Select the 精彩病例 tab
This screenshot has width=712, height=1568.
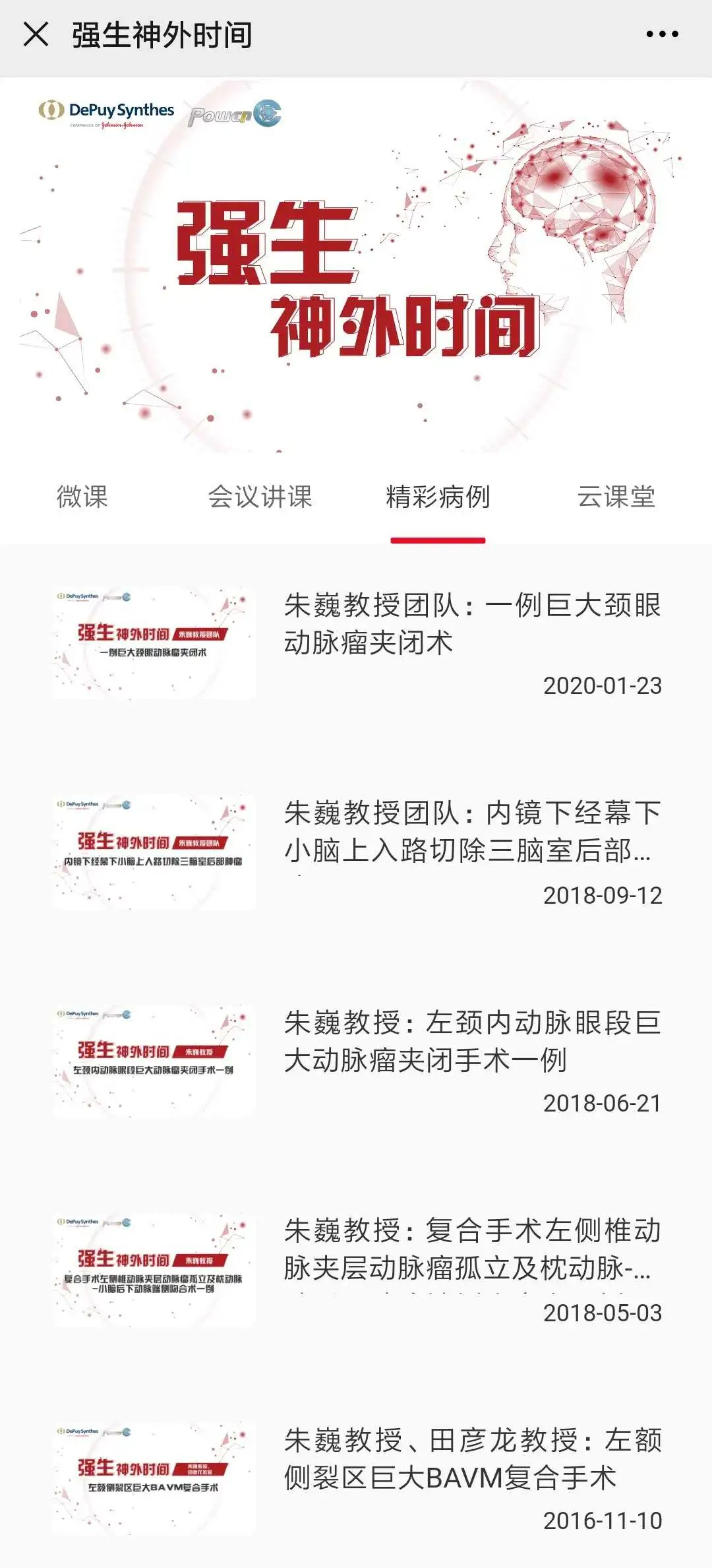(x=438, y=497)
